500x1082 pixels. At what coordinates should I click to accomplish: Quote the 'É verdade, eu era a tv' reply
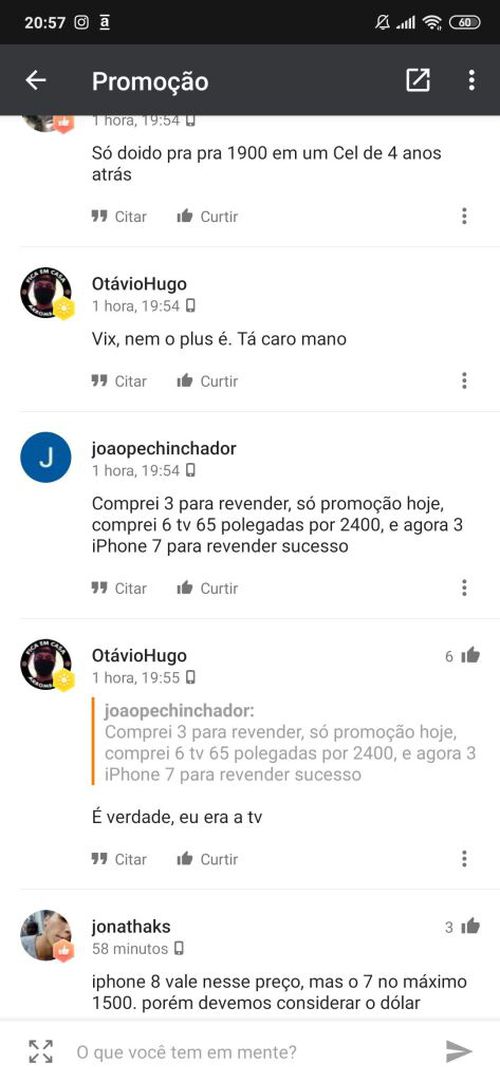tap(119, 859)
